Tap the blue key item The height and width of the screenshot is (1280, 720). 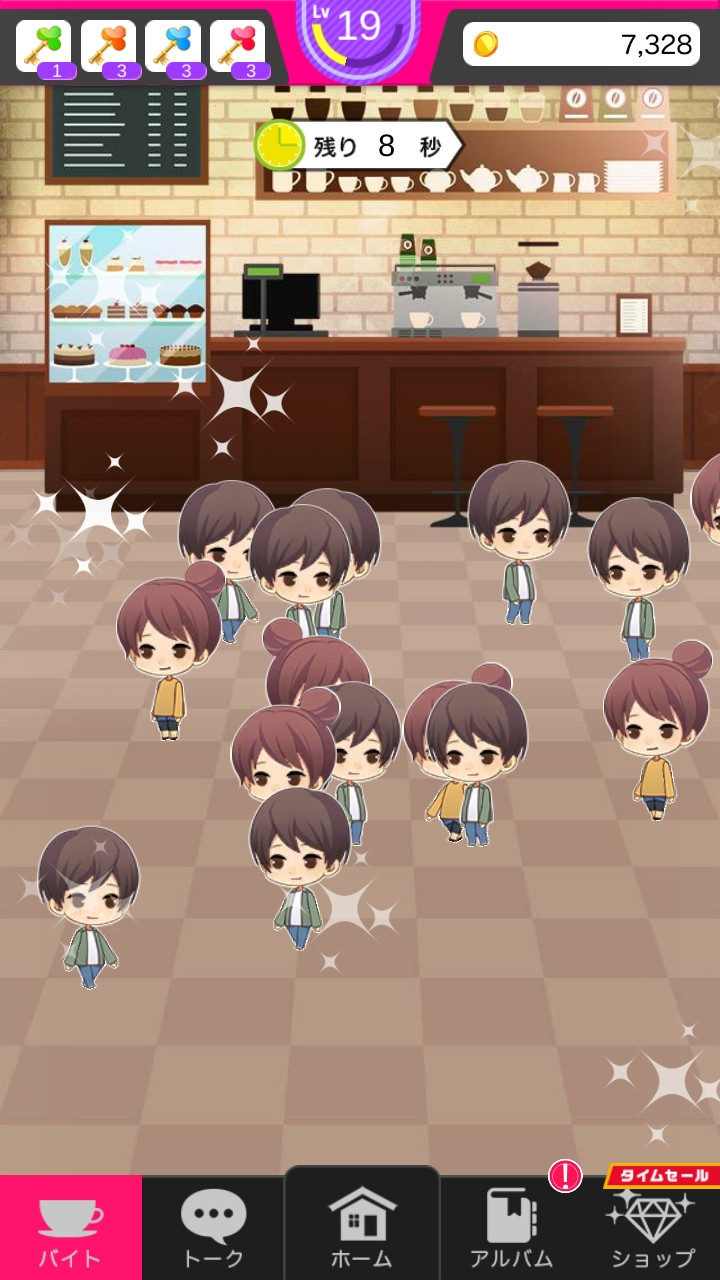173,46
